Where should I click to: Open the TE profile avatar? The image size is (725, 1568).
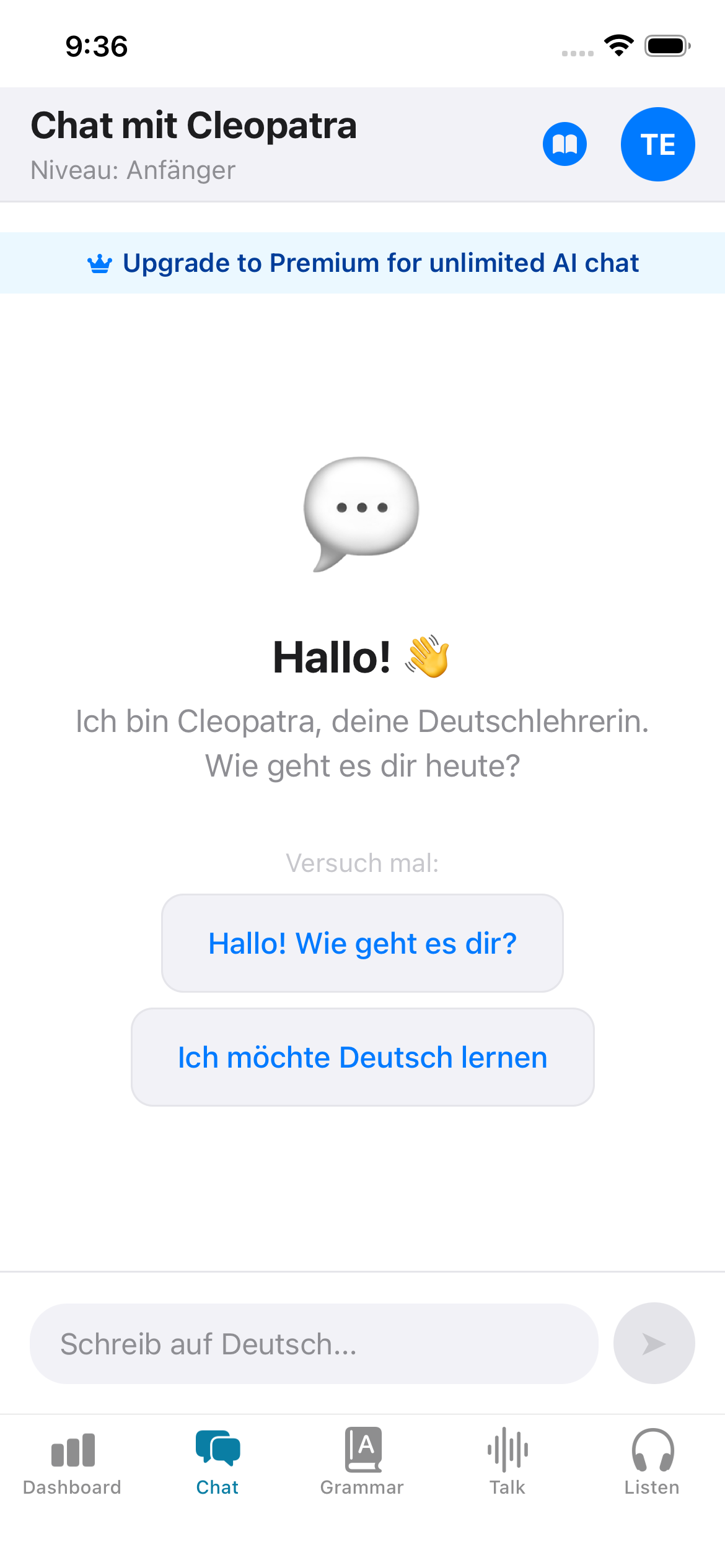657,144
